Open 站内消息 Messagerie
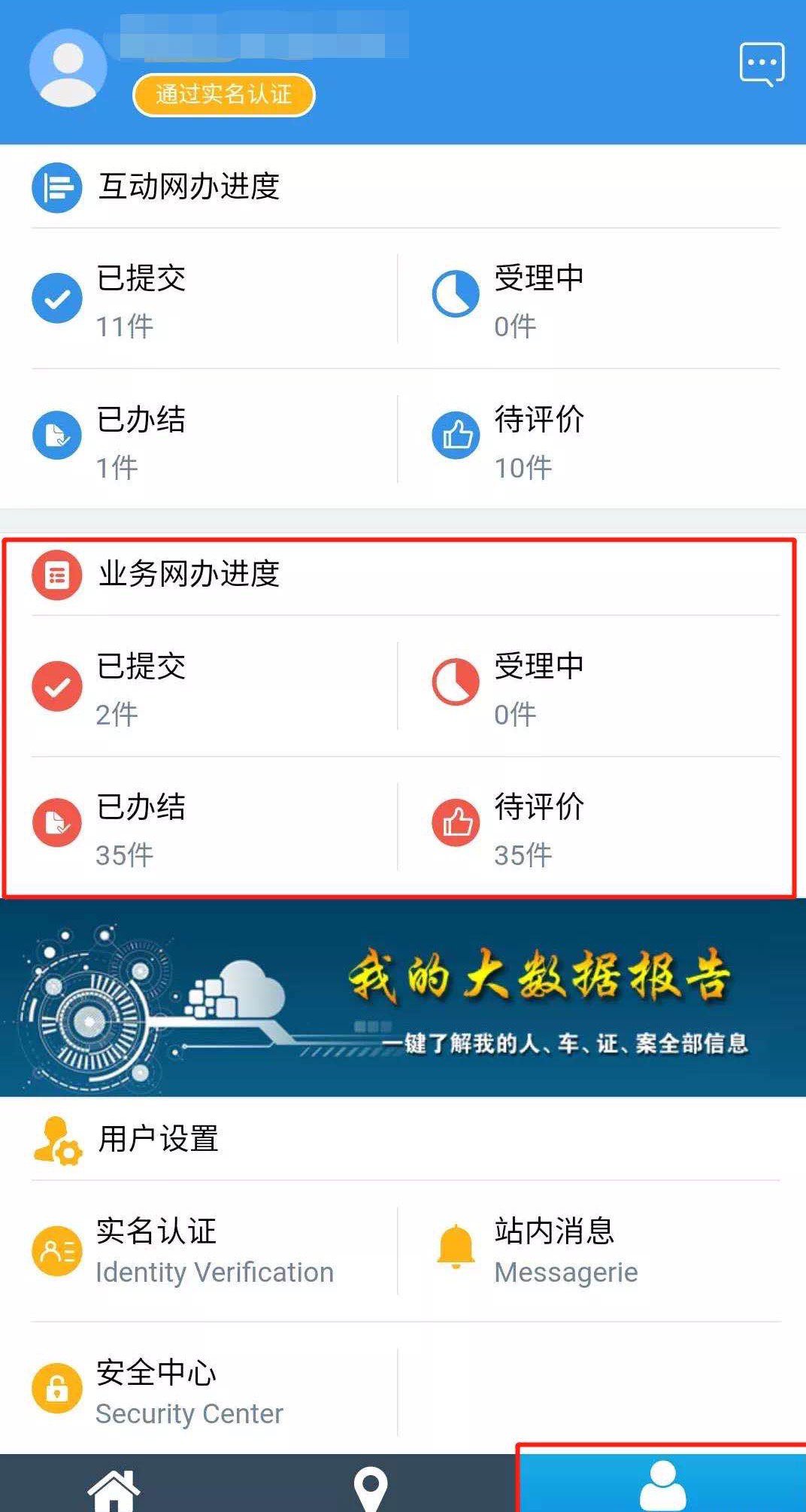The width and height of the screenshot is (806, 1512). coord(564,1250)
